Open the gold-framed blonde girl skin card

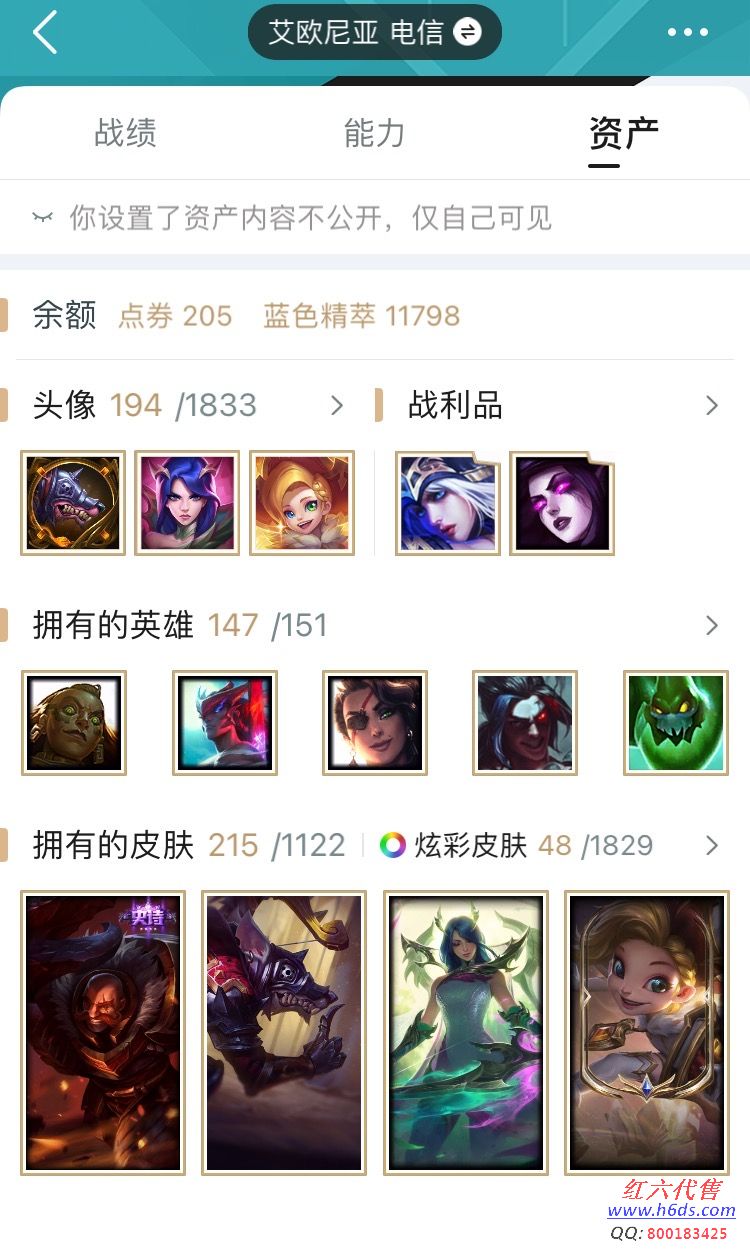tap(647, 1032)
